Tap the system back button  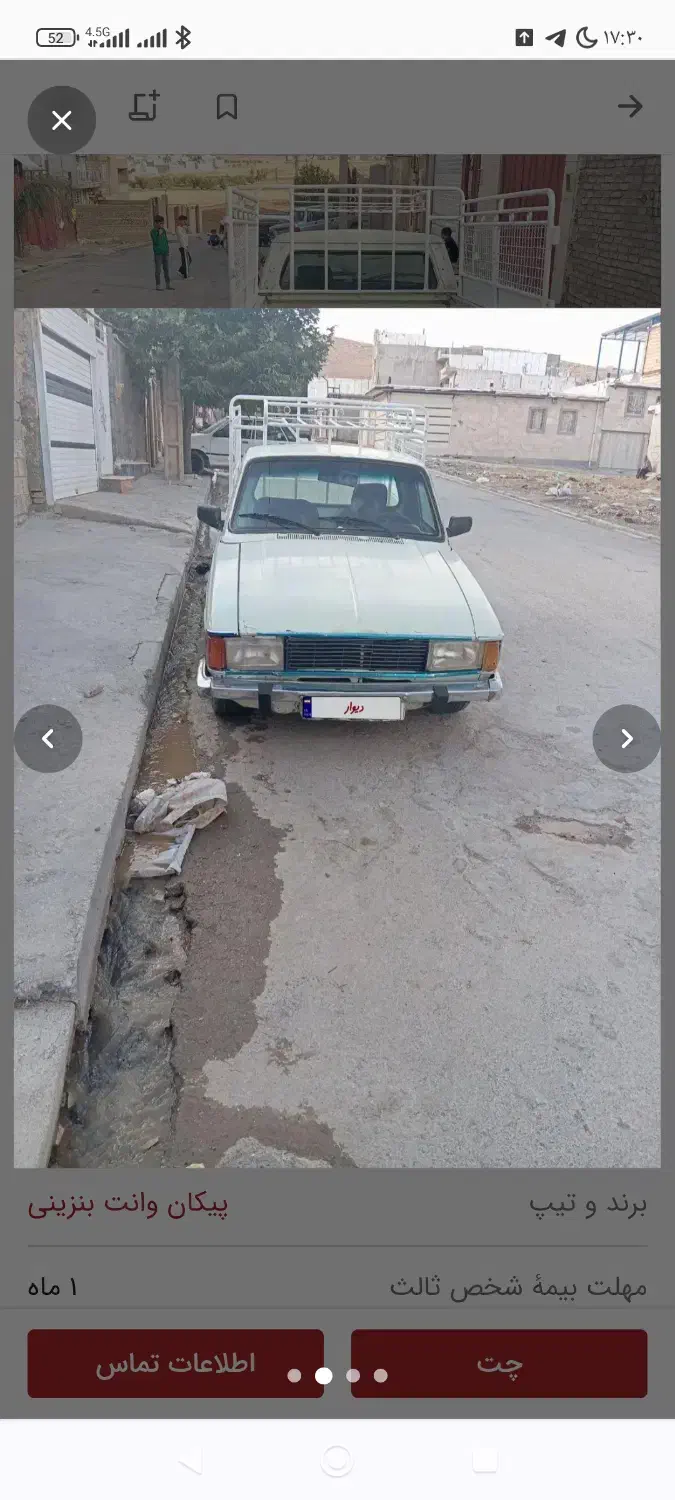tap(190, 1461)
